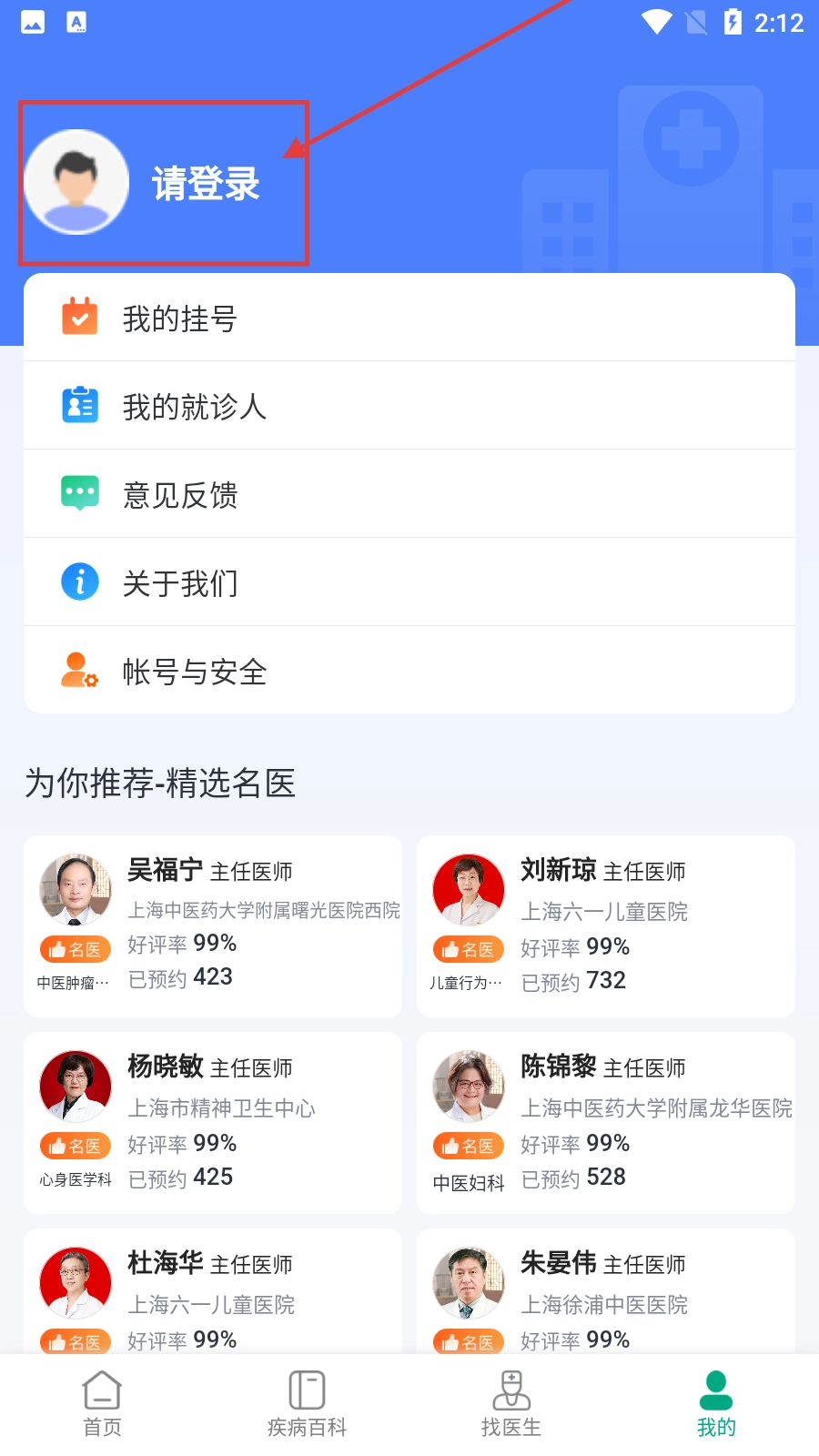
Task: Switch to the 疾病百科 tab
Action: [x=307, y=1404]
